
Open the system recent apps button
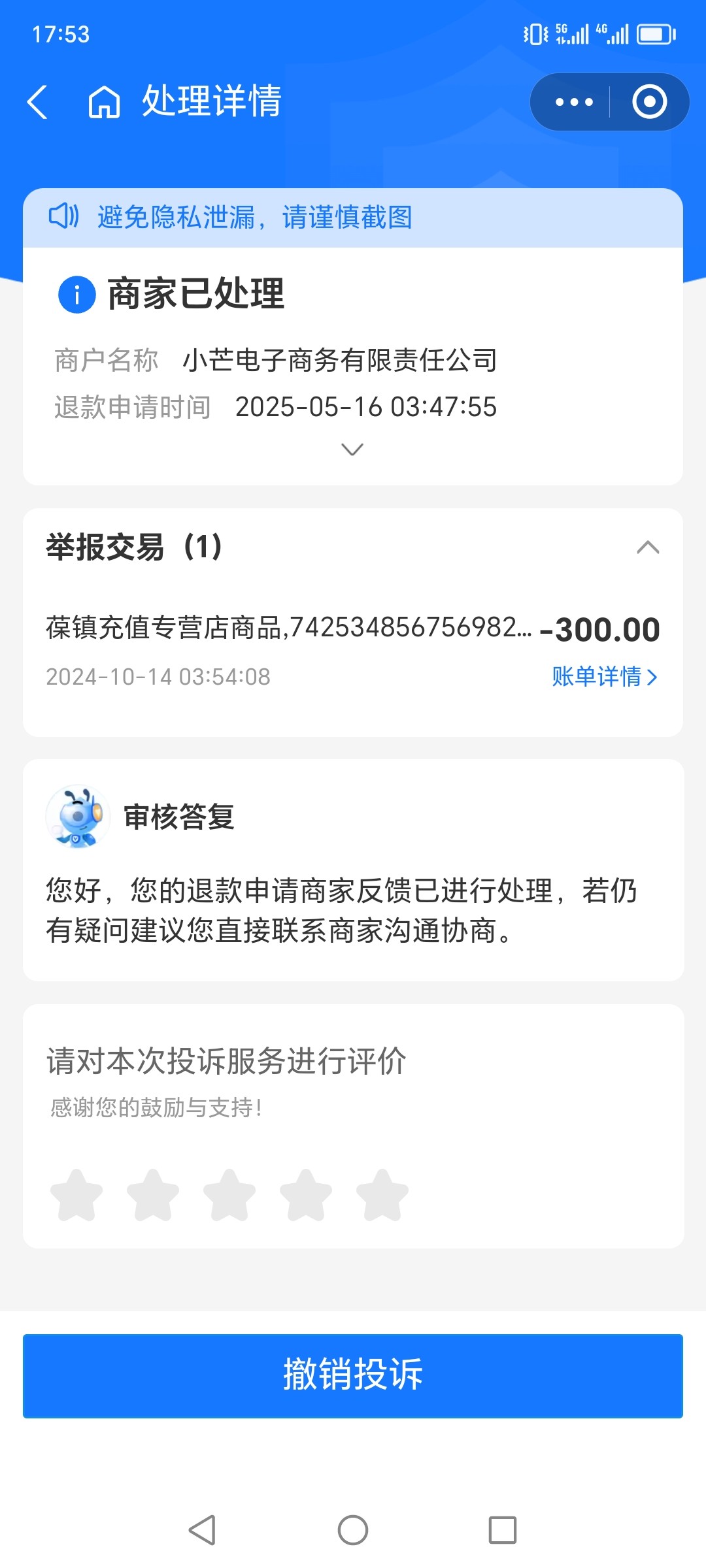coord(503,1530)
